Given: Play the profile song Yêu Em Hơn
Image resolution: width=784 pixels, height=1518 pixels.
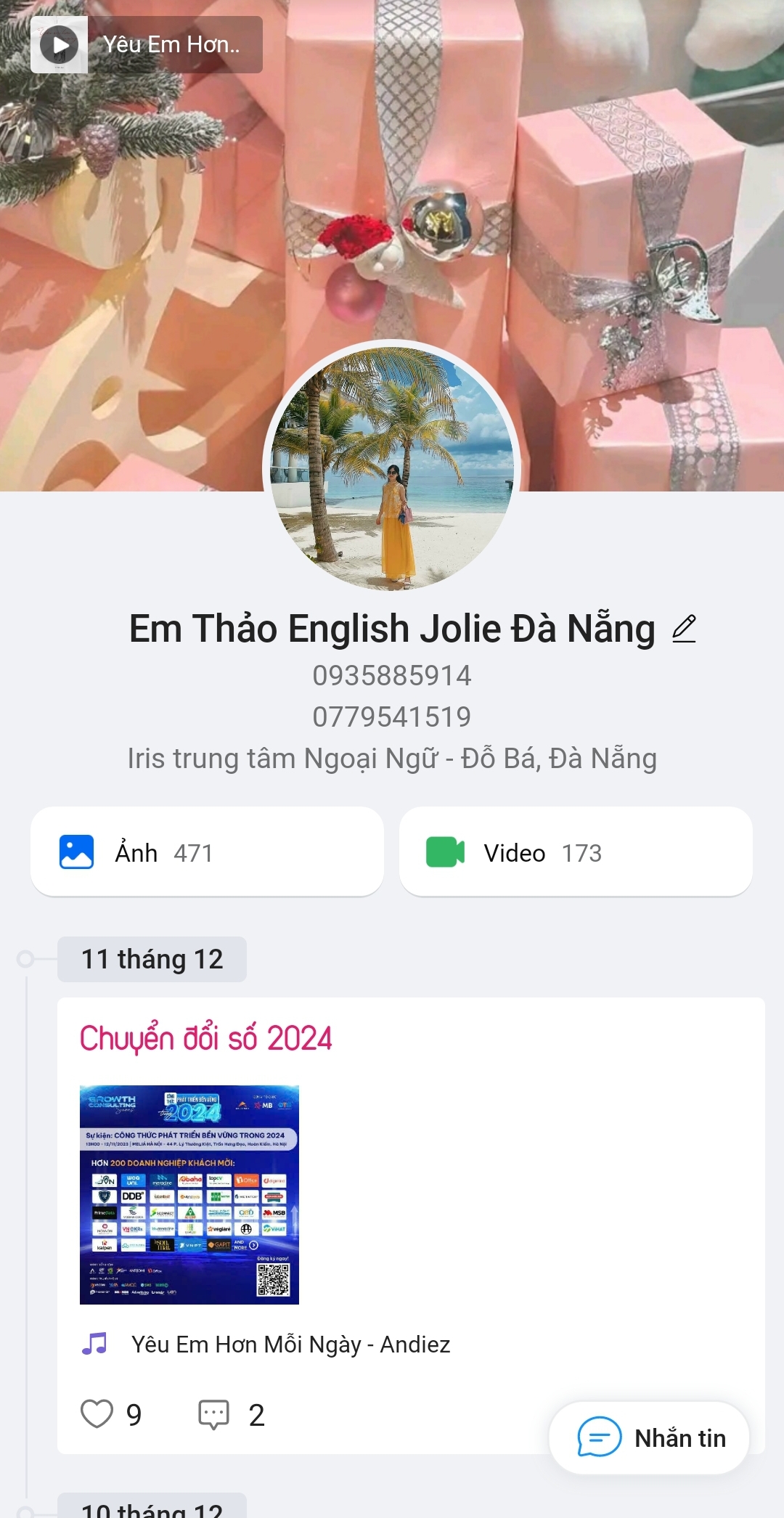Looking at the screenshot, I should click(x=60, y=45).
